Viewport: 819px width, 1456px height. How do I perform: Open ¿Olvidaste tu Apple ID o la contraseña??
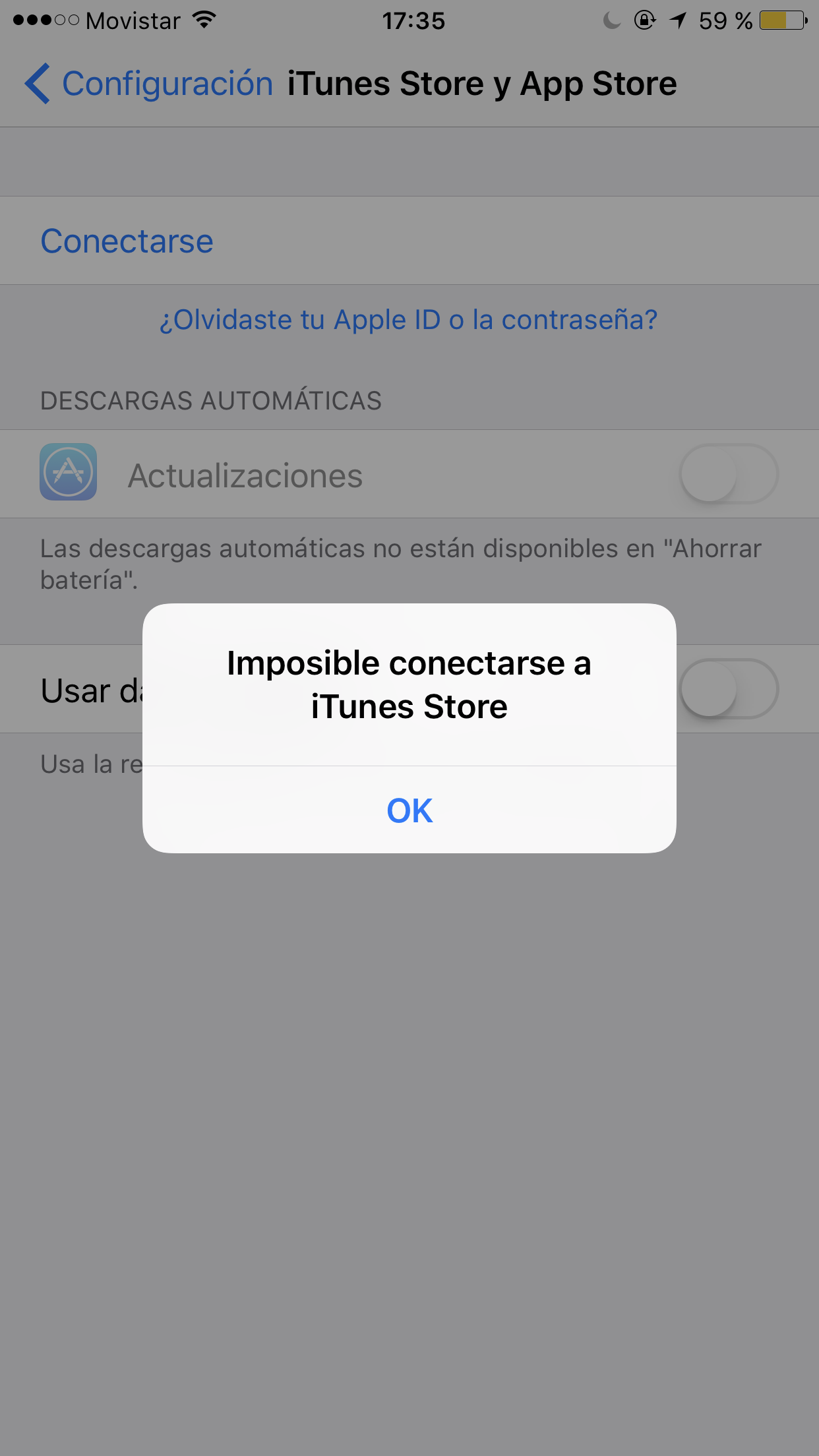(409, 319)
